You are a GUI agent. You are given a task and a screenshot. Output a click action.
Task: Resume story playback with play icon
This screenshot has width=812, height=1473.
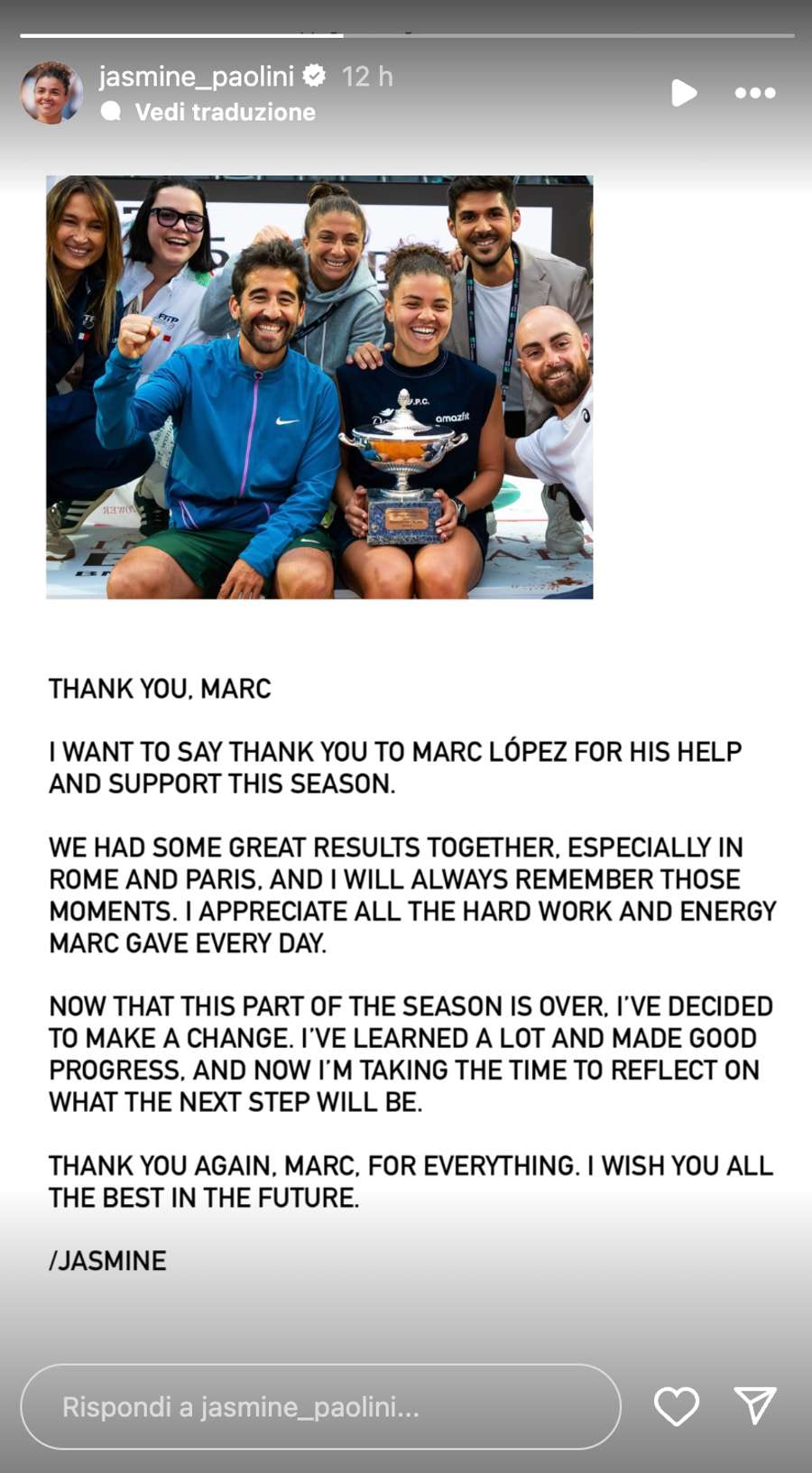(684, 92)
